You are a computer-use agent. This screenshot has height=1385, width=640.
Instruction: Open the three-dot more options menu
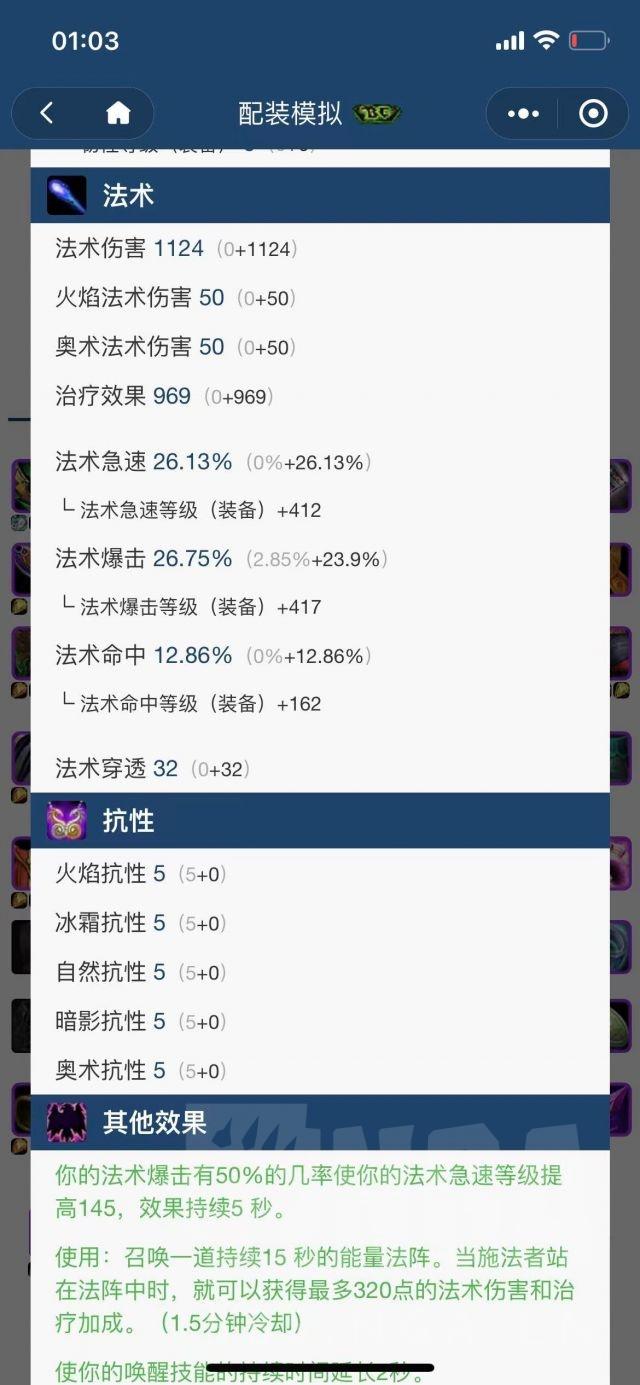coord(523,113)
